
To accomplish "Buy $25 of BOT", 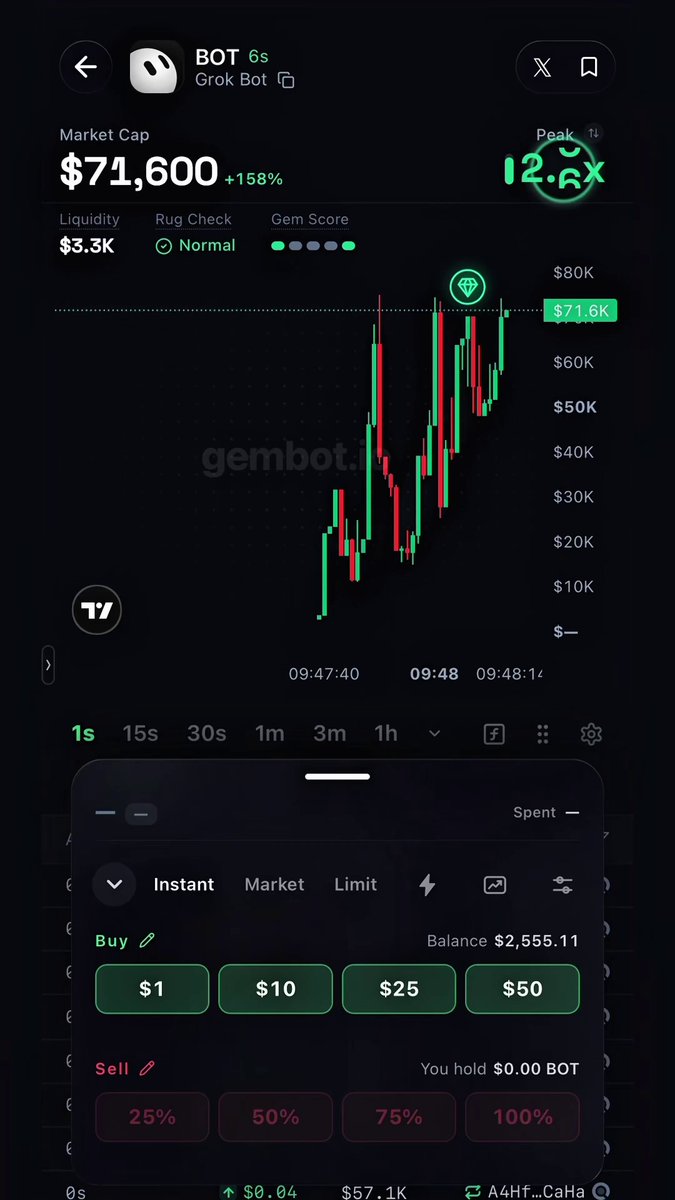I will 399,989.
